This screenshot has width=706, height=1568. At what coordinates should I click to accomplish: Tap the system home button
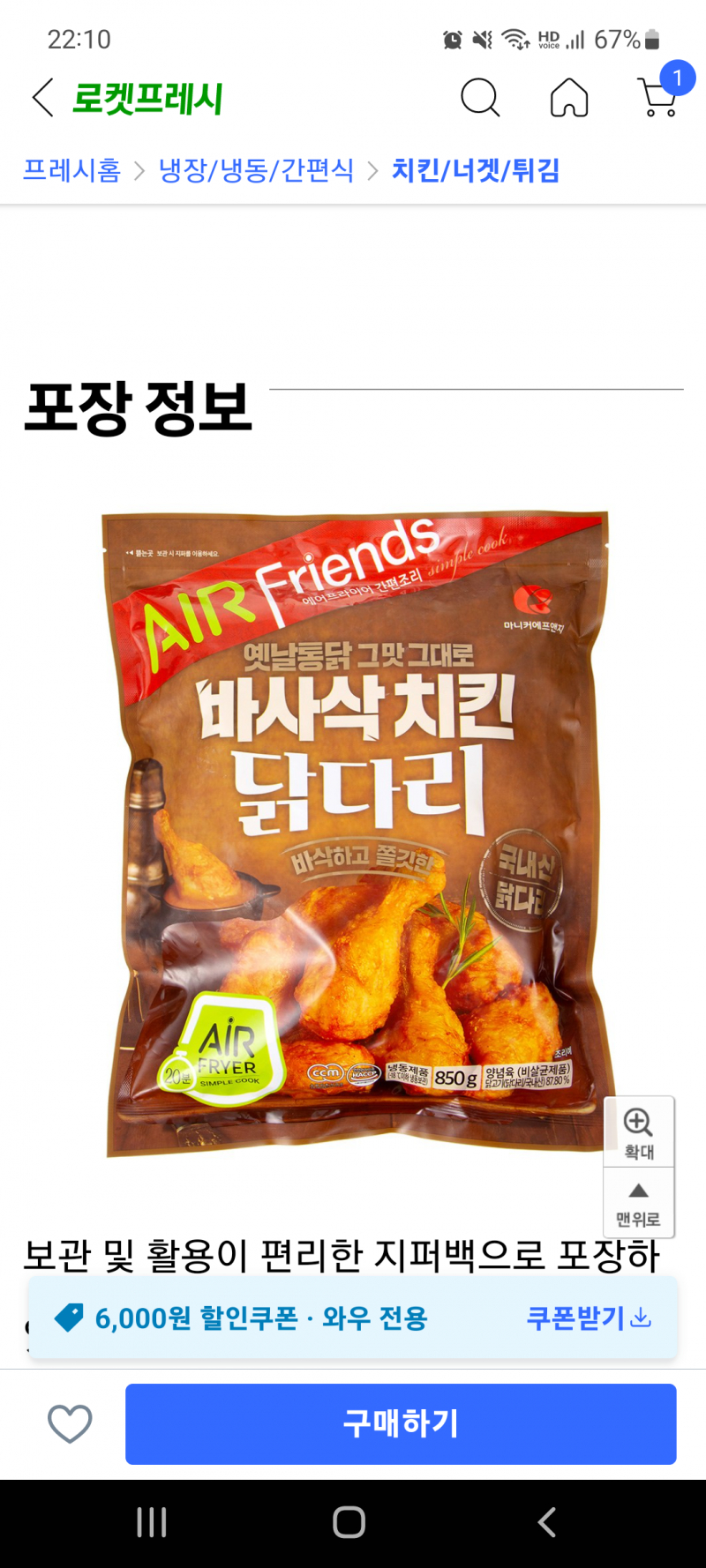(x=349, y=1522)
